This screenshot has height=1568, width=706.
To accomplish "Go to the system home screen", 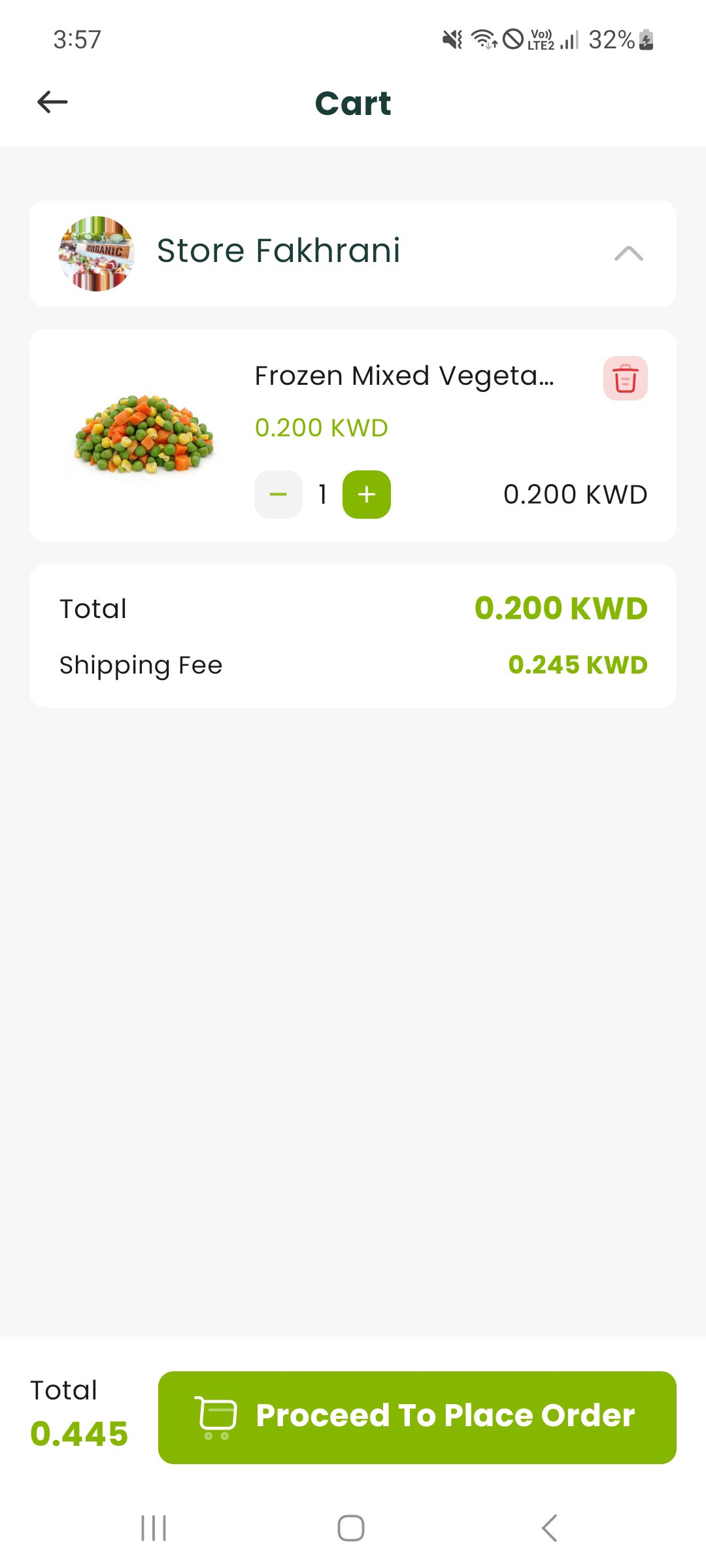I will point(351,1528).
